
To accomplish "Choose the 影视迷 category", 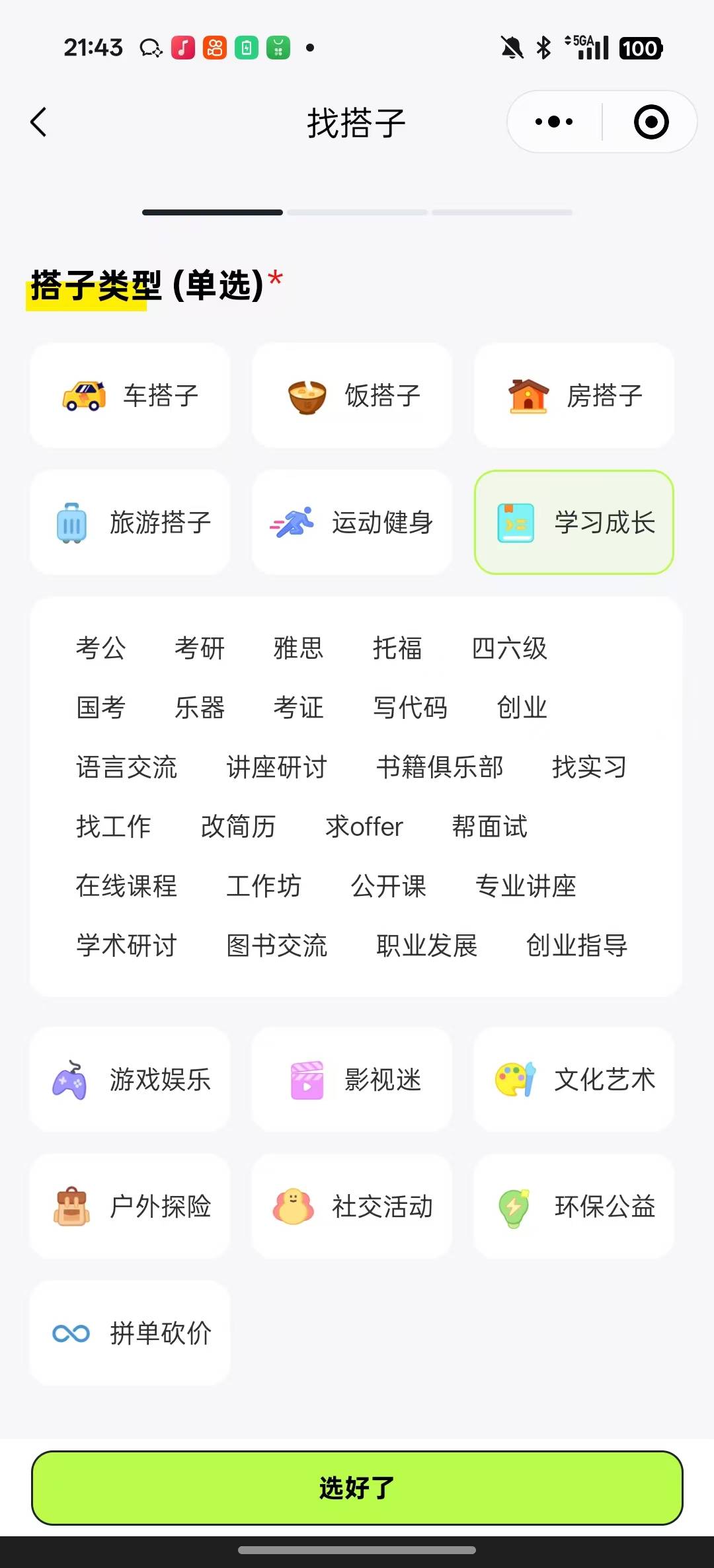I will click(x=352, y=1079).
